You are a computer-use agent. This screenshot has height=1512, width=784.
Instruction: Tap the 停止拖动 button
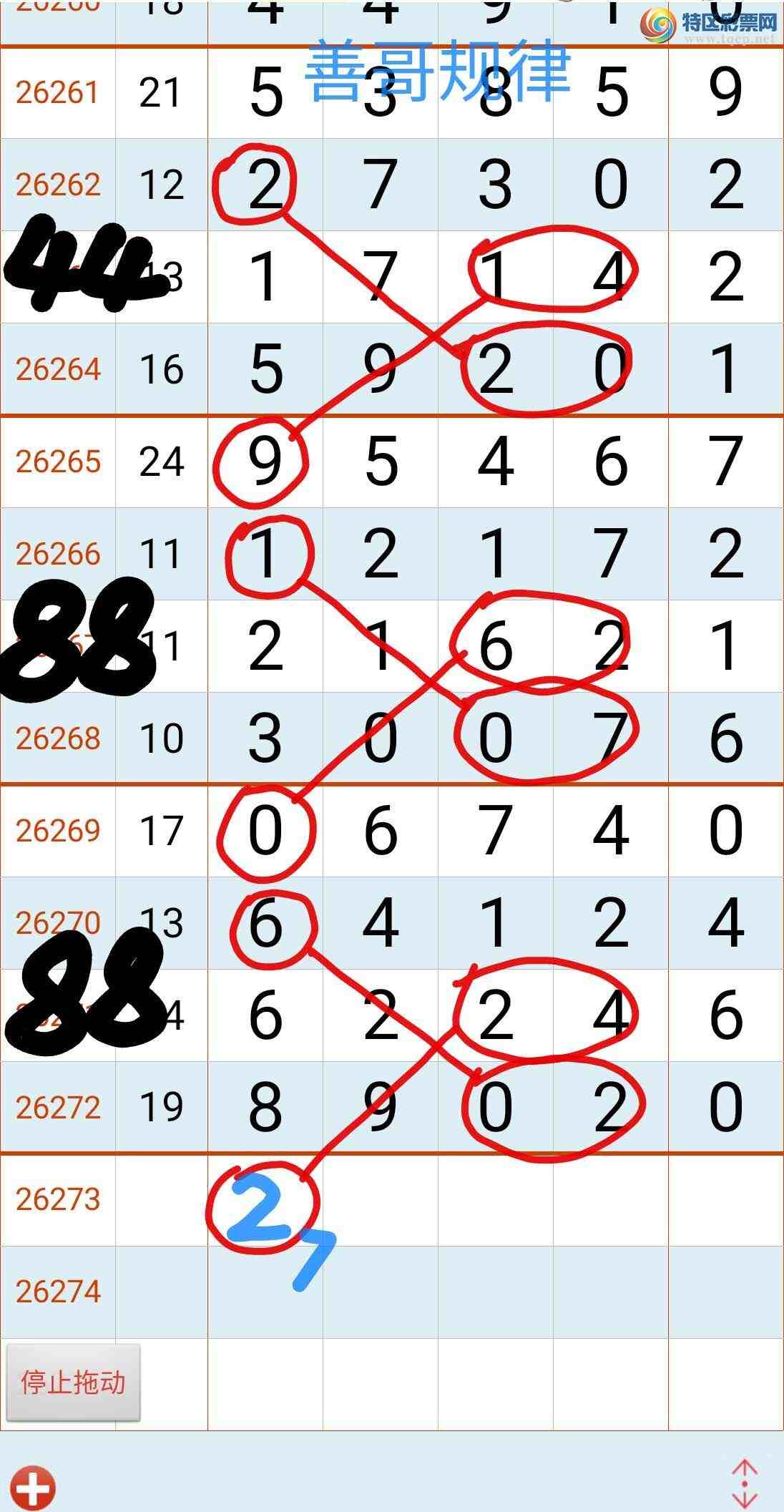click(73, 1382)
